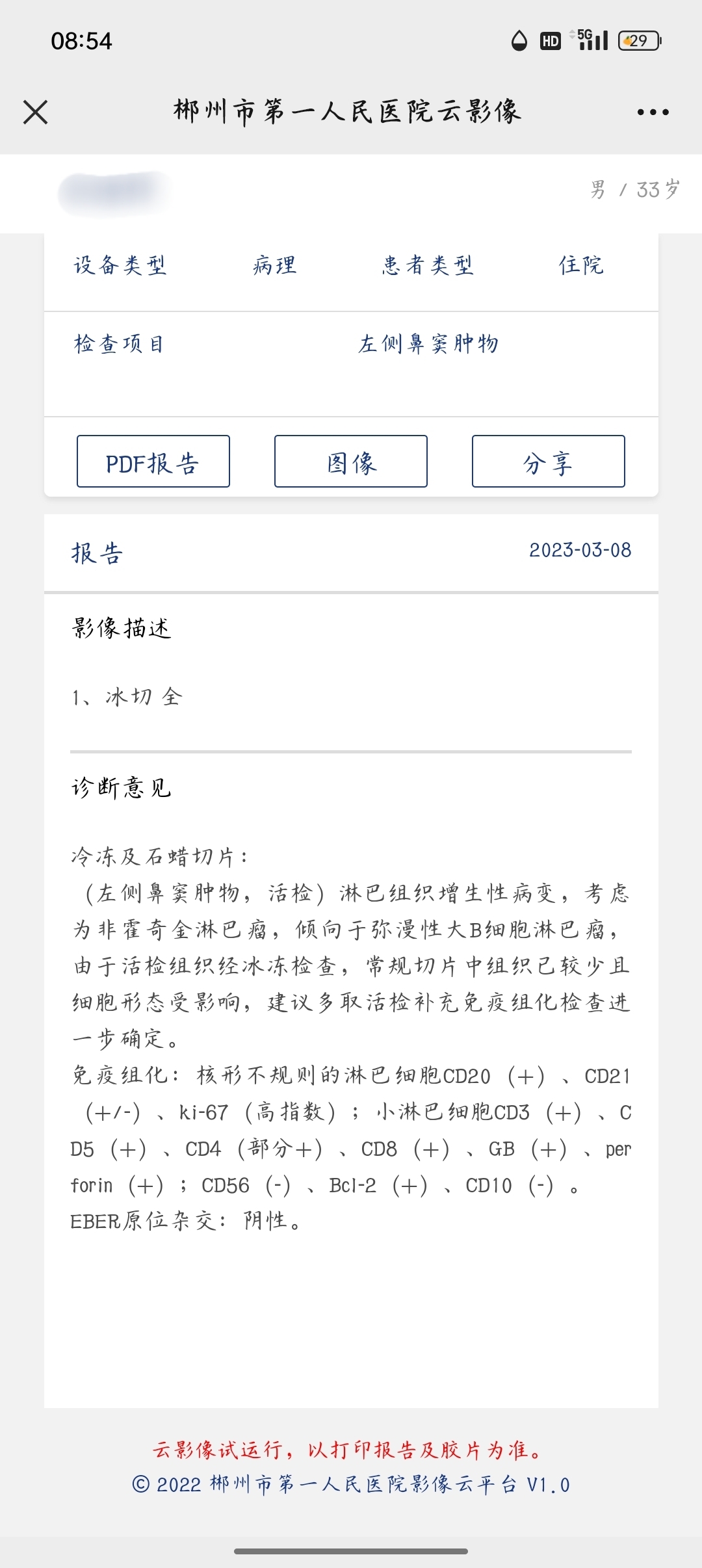Close the cloud imaging page
The width and height of the screenshot is (702, 1568).
coord(36,112)
